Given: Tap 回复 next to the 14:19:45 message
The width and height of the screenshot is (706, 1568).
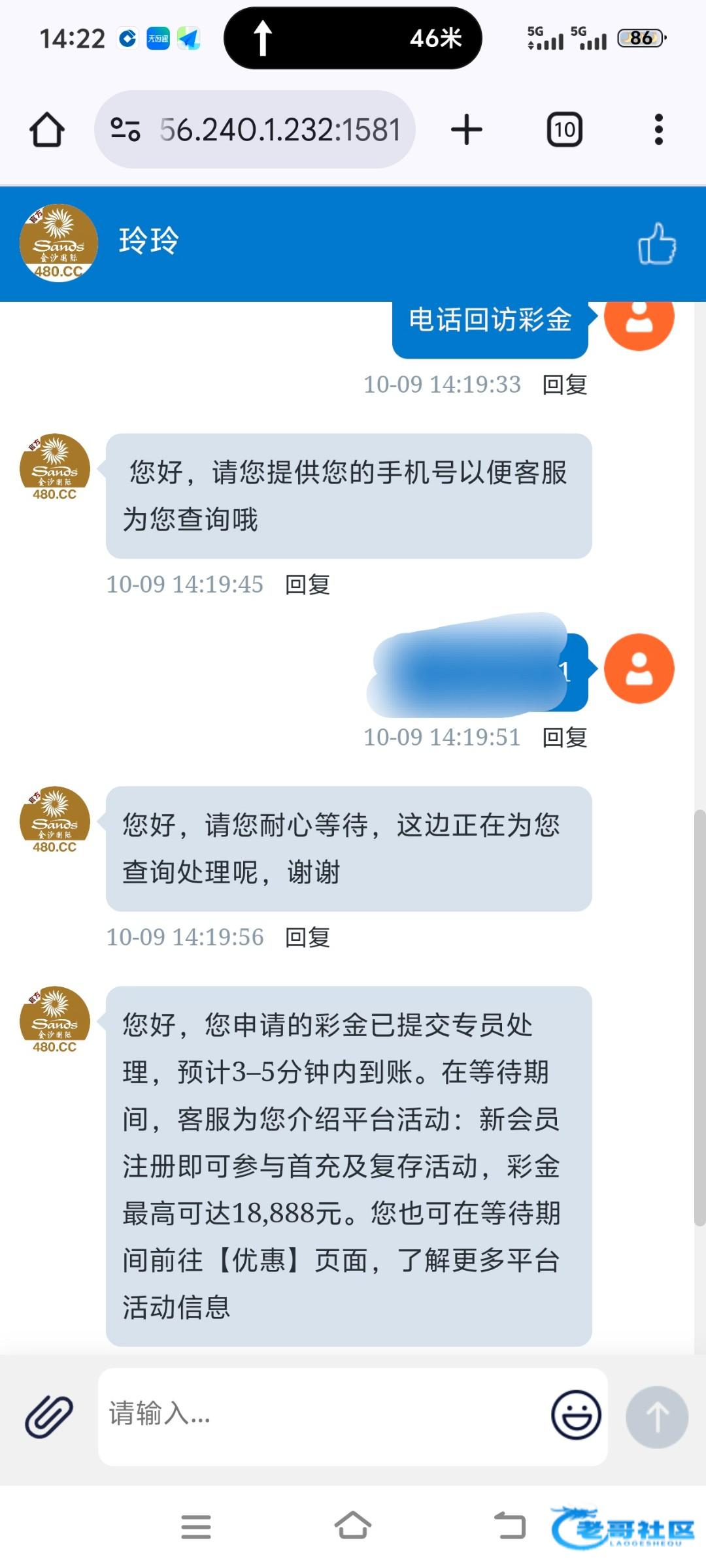Looking at the screenshot, I should click(307, 585).
